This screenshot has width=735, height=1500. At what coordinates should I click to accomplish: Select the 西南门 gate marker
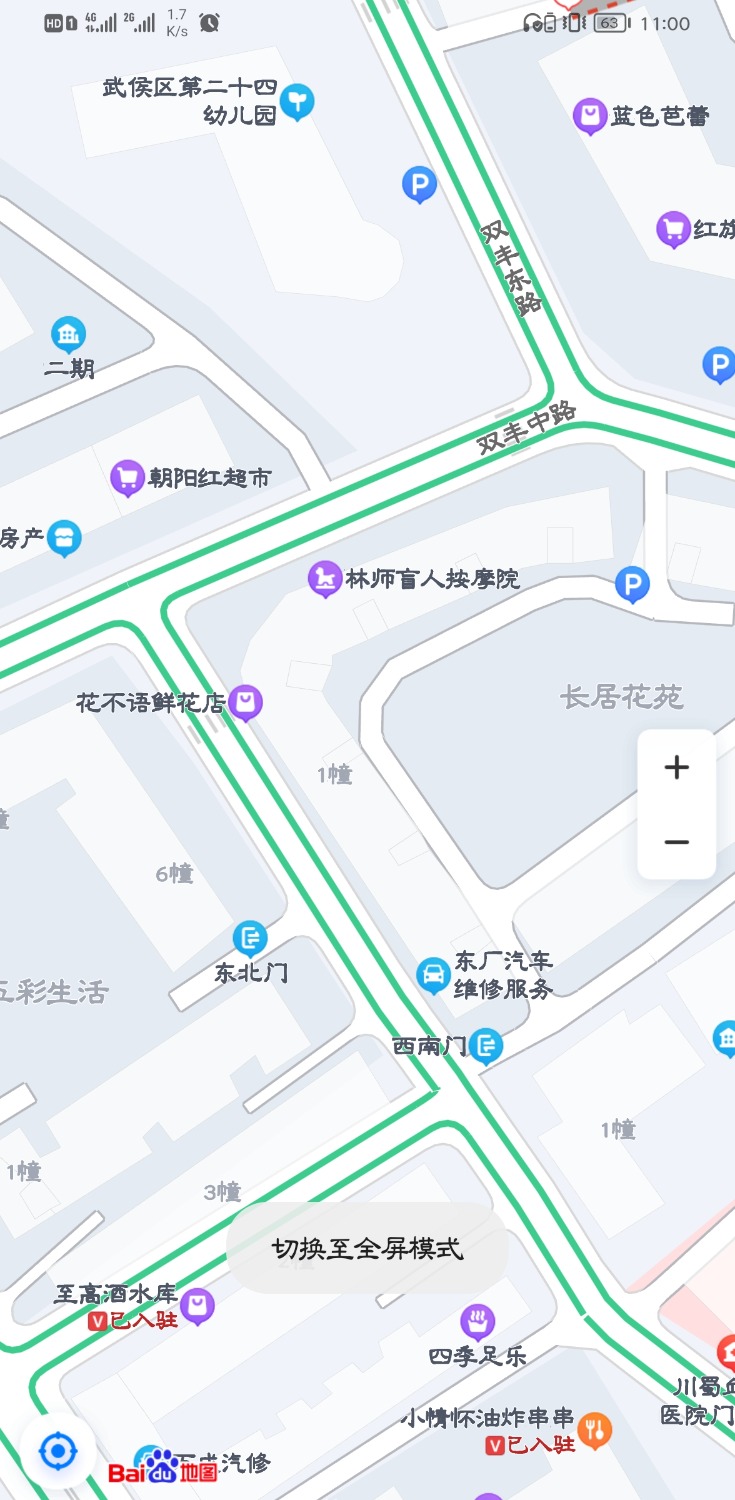(x=486, y=1046)
